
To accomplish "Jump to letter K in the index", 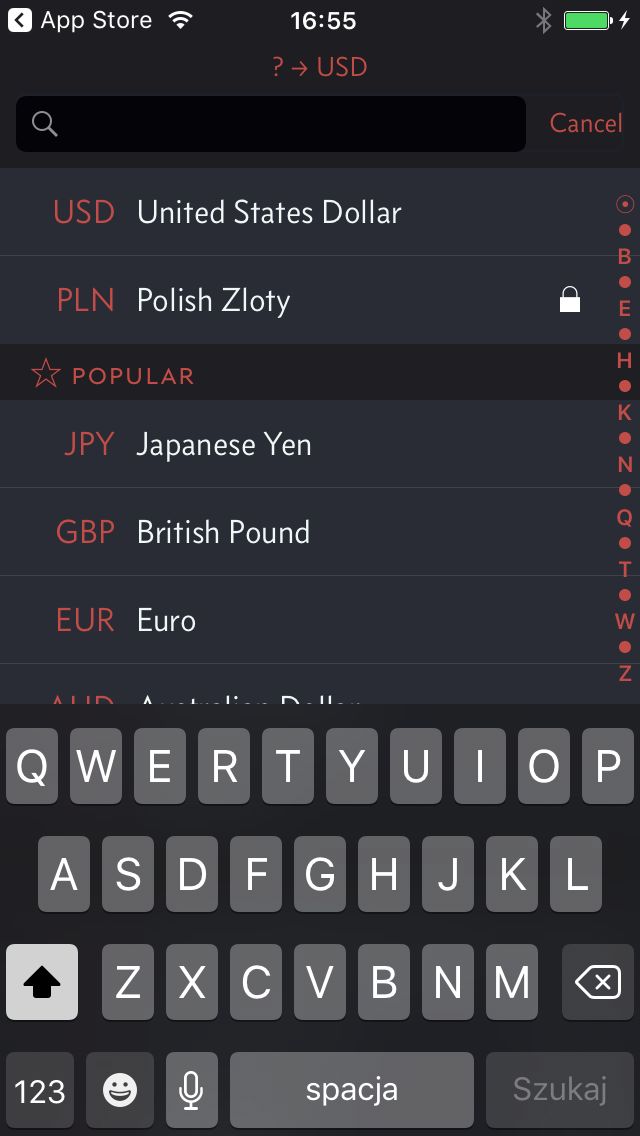I will coord(625,412).
